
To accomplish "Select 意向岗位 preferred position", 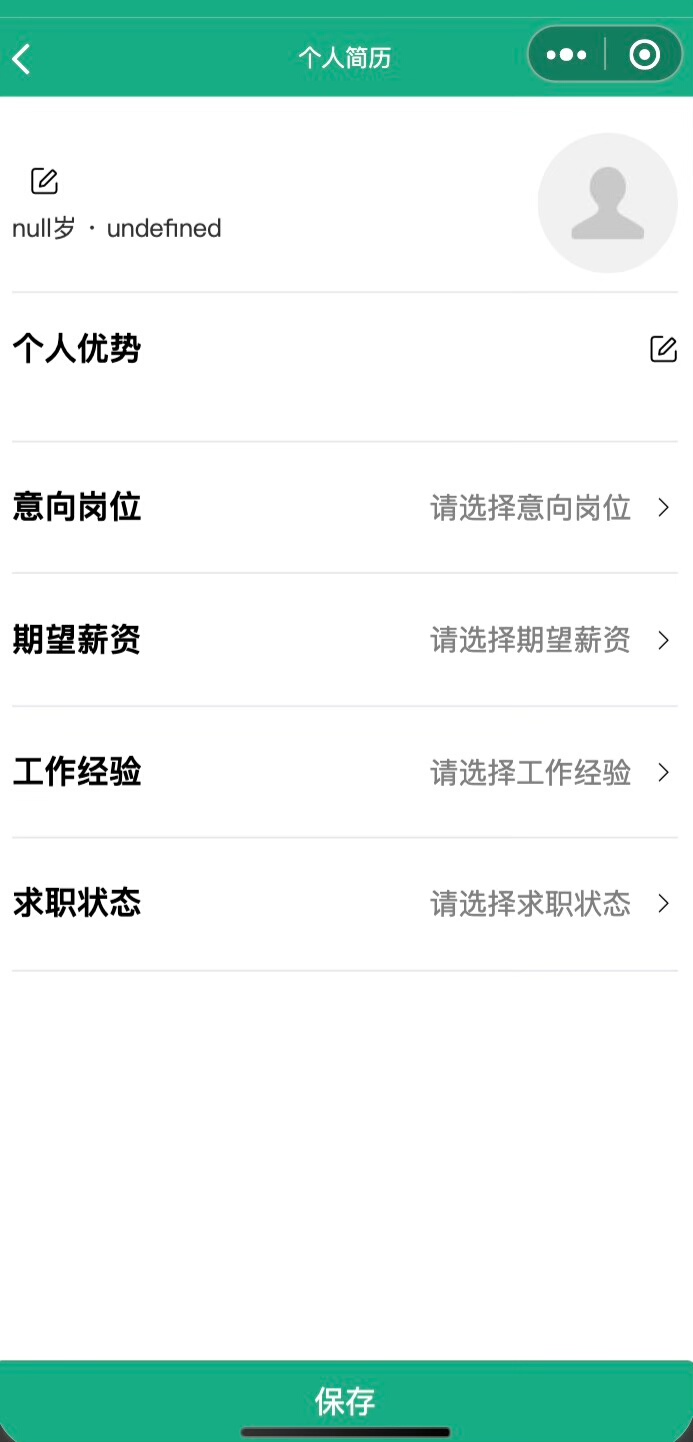I will click(550, 508).
